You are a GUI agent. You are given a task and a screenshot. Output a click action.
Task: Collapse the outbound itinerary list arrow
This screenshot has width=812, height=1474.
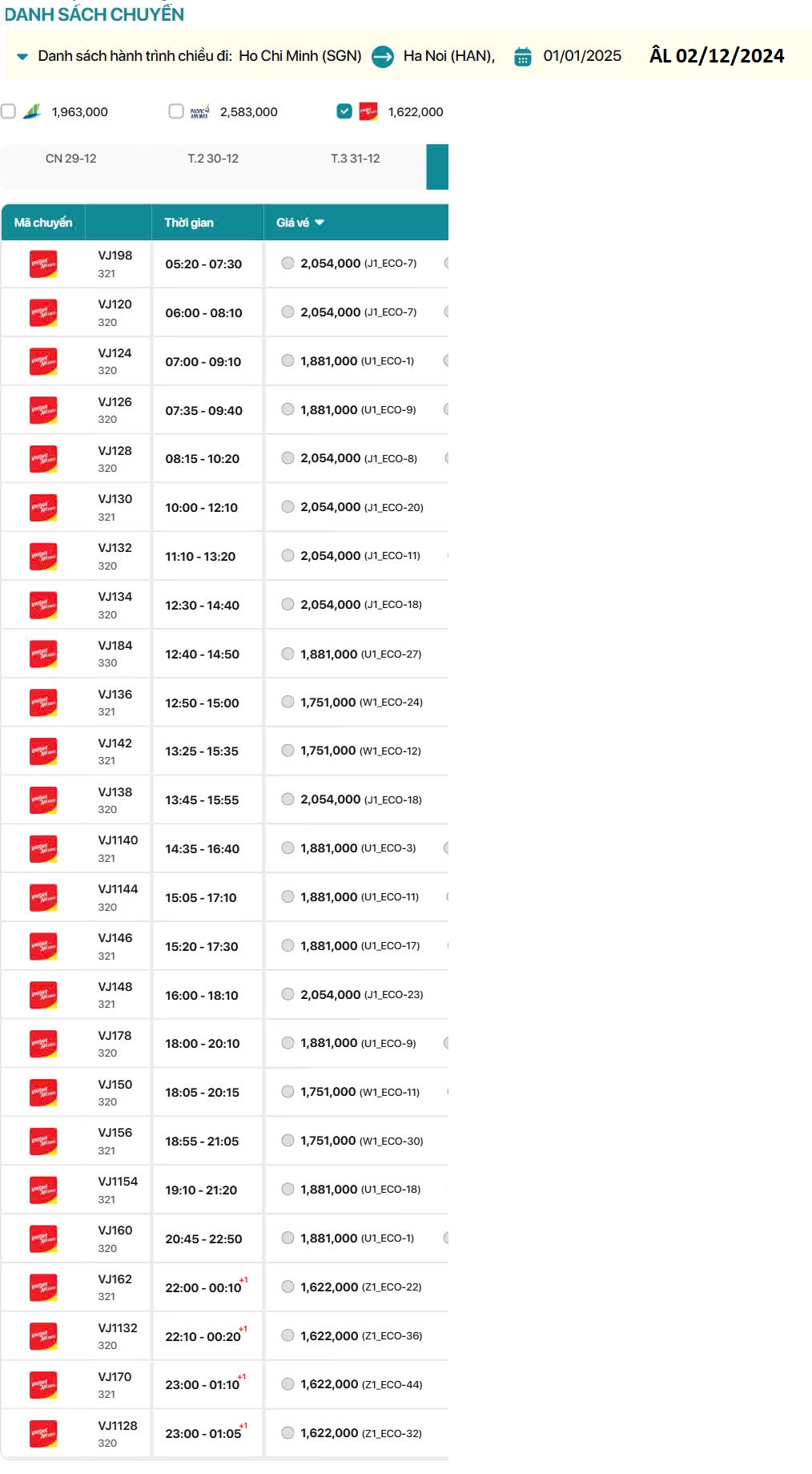22,56
